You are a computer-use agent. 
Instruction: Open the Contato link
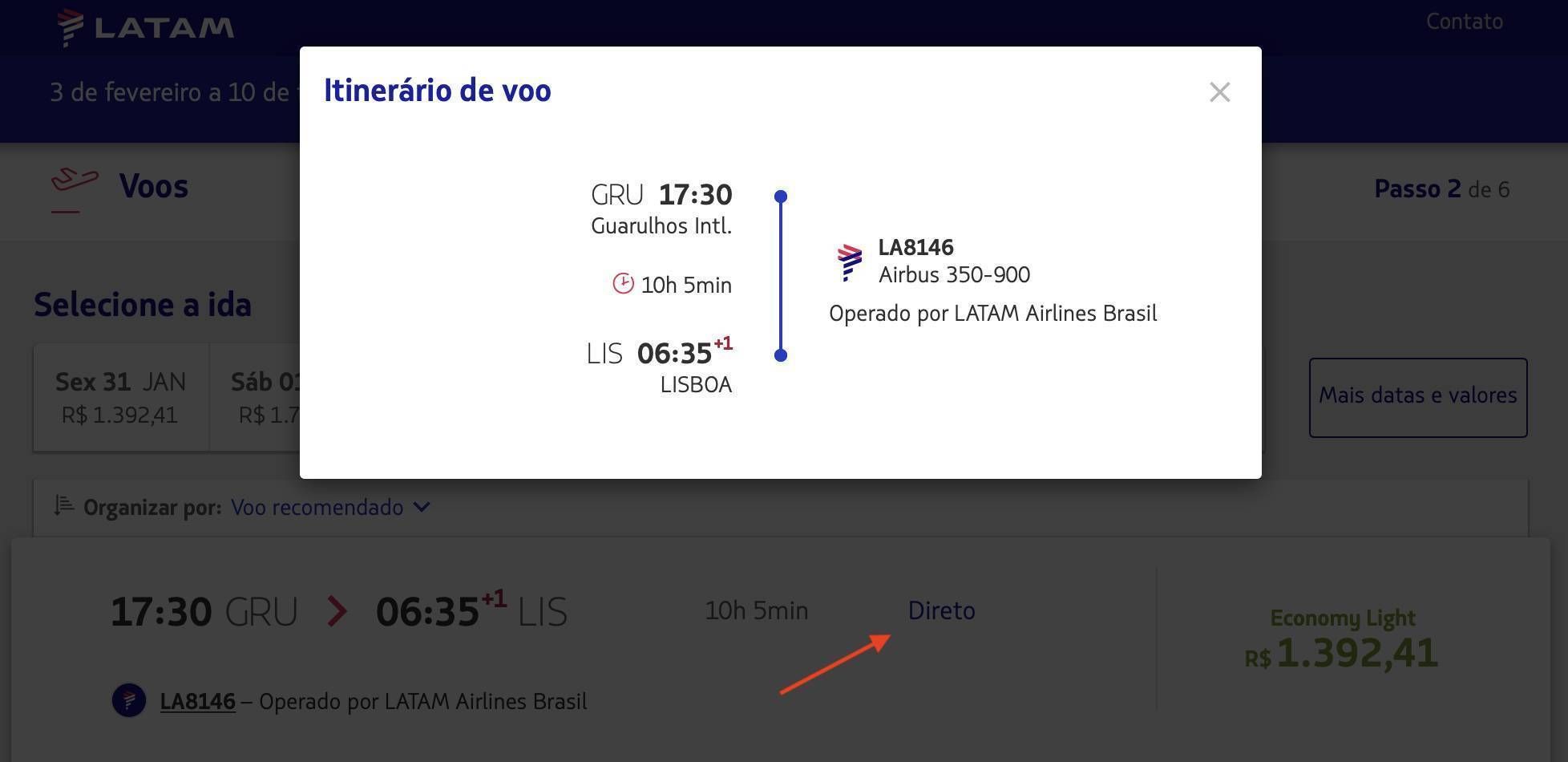pyautogui.click(x=1464, y=22)
